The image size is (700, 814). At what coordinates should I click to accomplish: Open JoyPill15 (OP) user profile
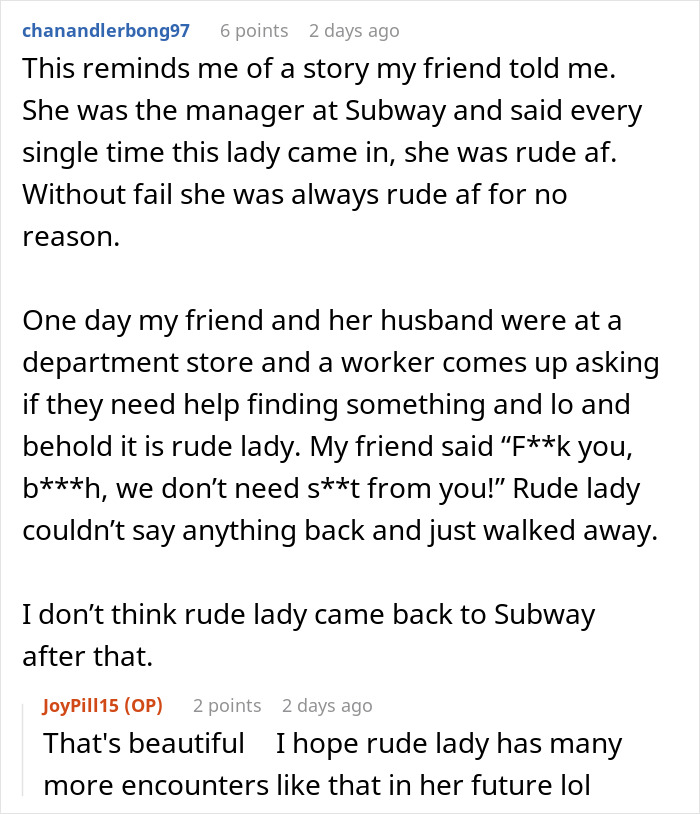pos(102,705)
